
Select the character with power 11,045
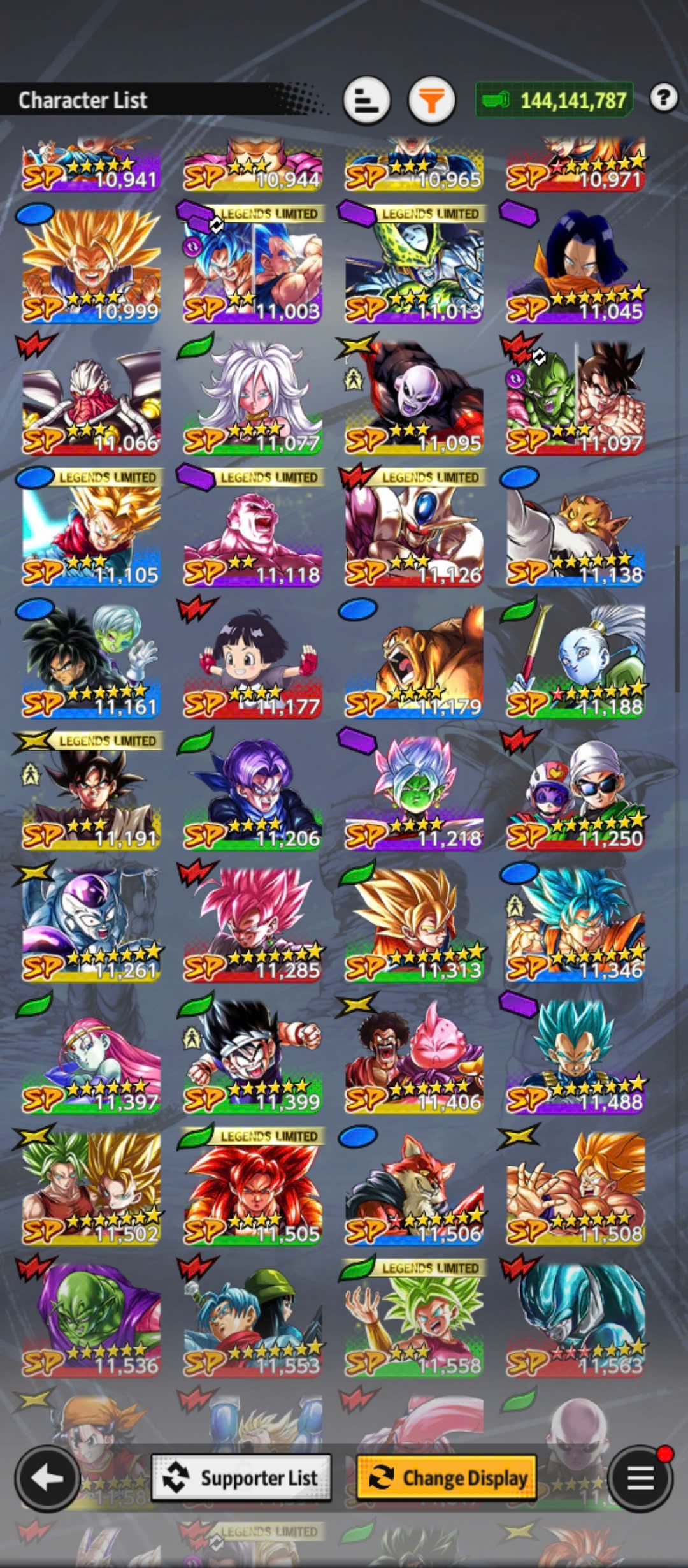coord(575,265)
